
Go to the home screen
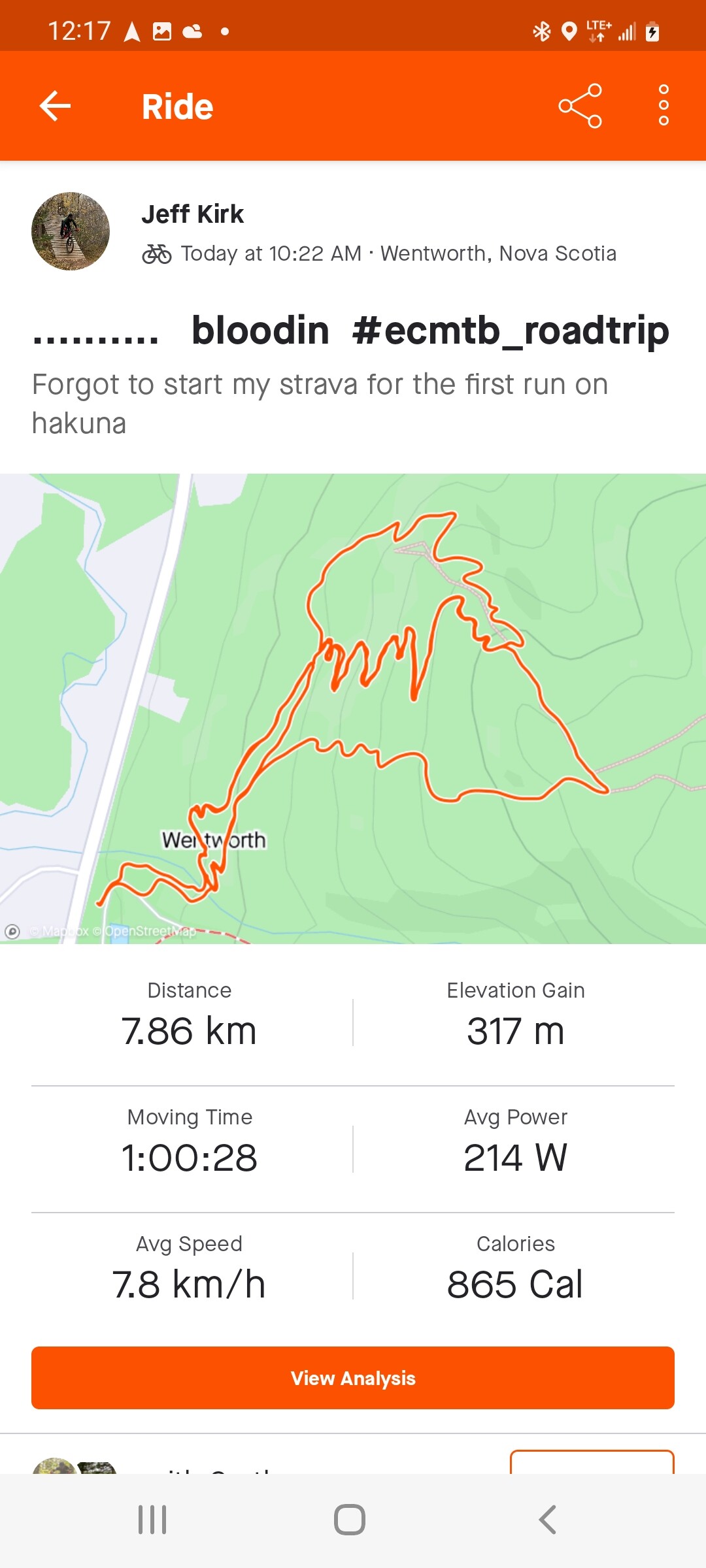350,1520
